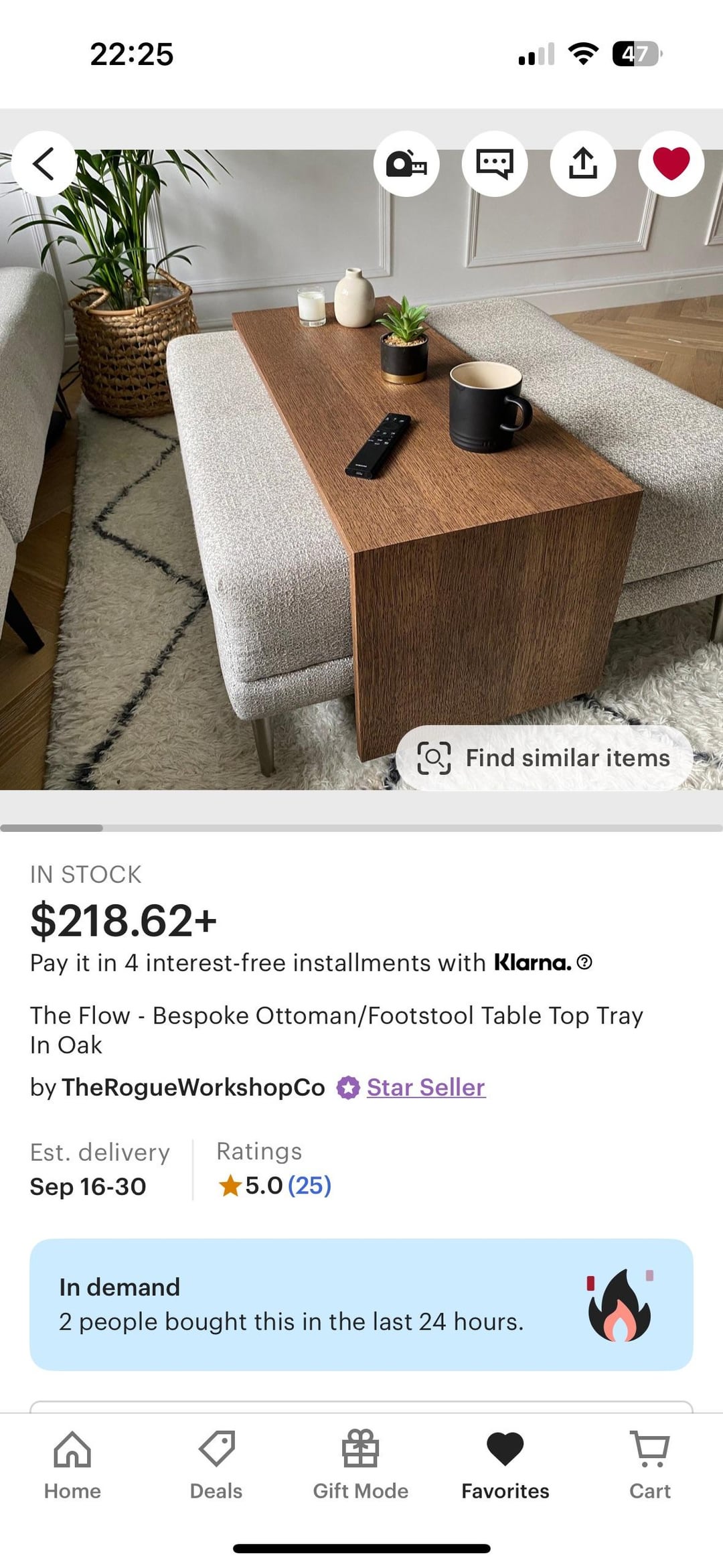Screen dimensions: 723x1568
Task: Go back to the previous screen
Action: [x=44, y=164]
